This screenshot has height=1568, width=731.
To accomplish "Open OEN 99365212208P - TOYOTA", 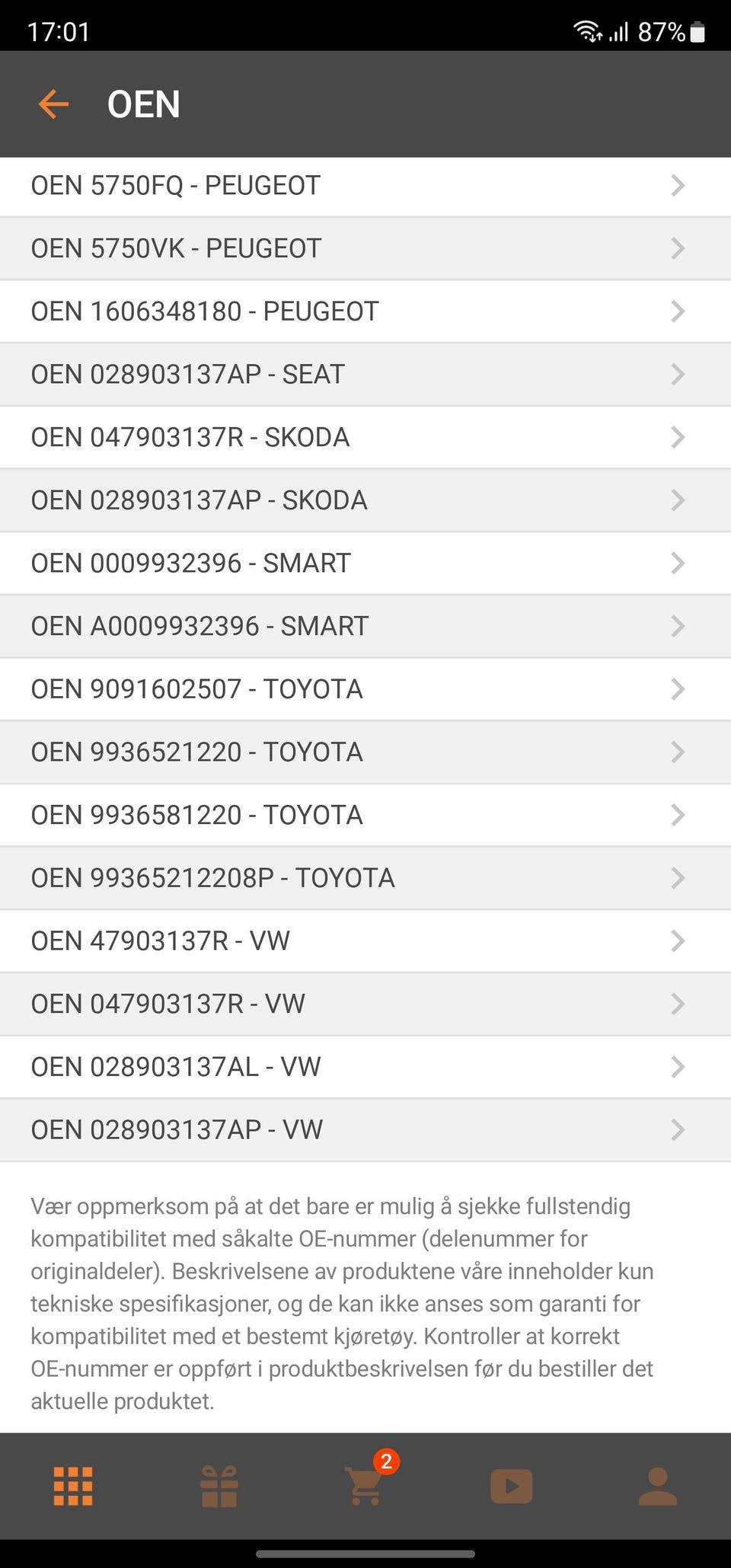I will click(x=365, y=878).
